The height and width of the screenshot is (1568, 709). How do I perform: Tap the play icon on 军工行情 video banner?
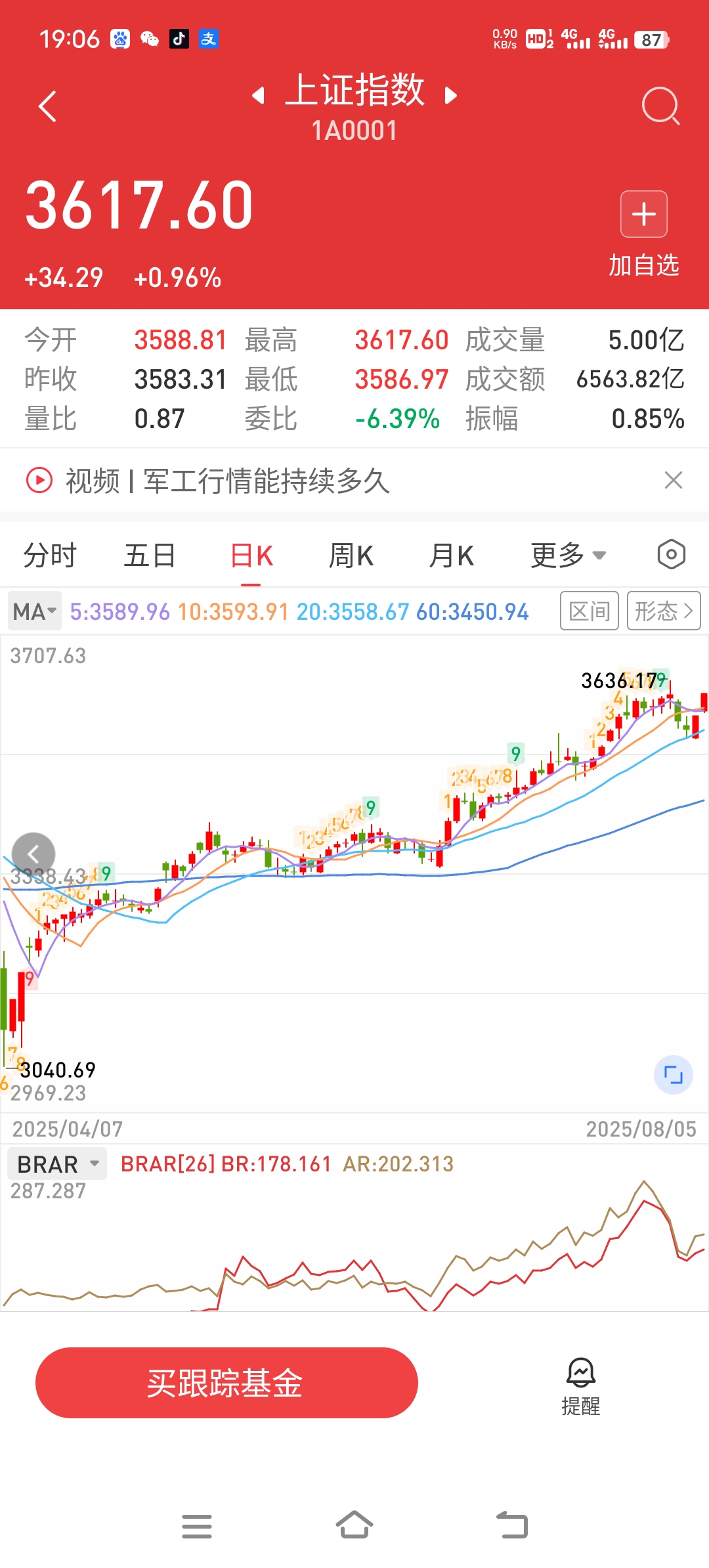click(x=39, y=481)
